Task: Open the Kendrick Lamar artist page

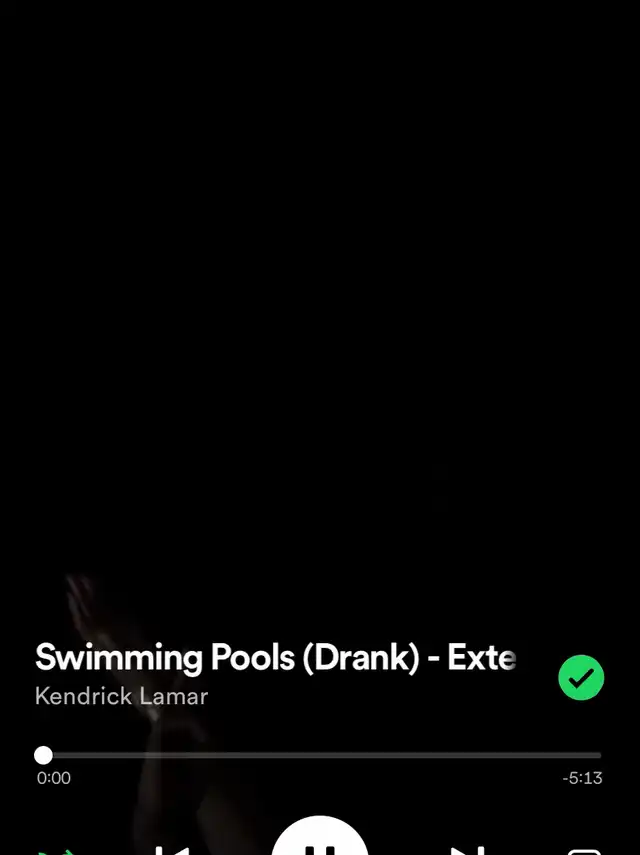Action: point(121,696)
